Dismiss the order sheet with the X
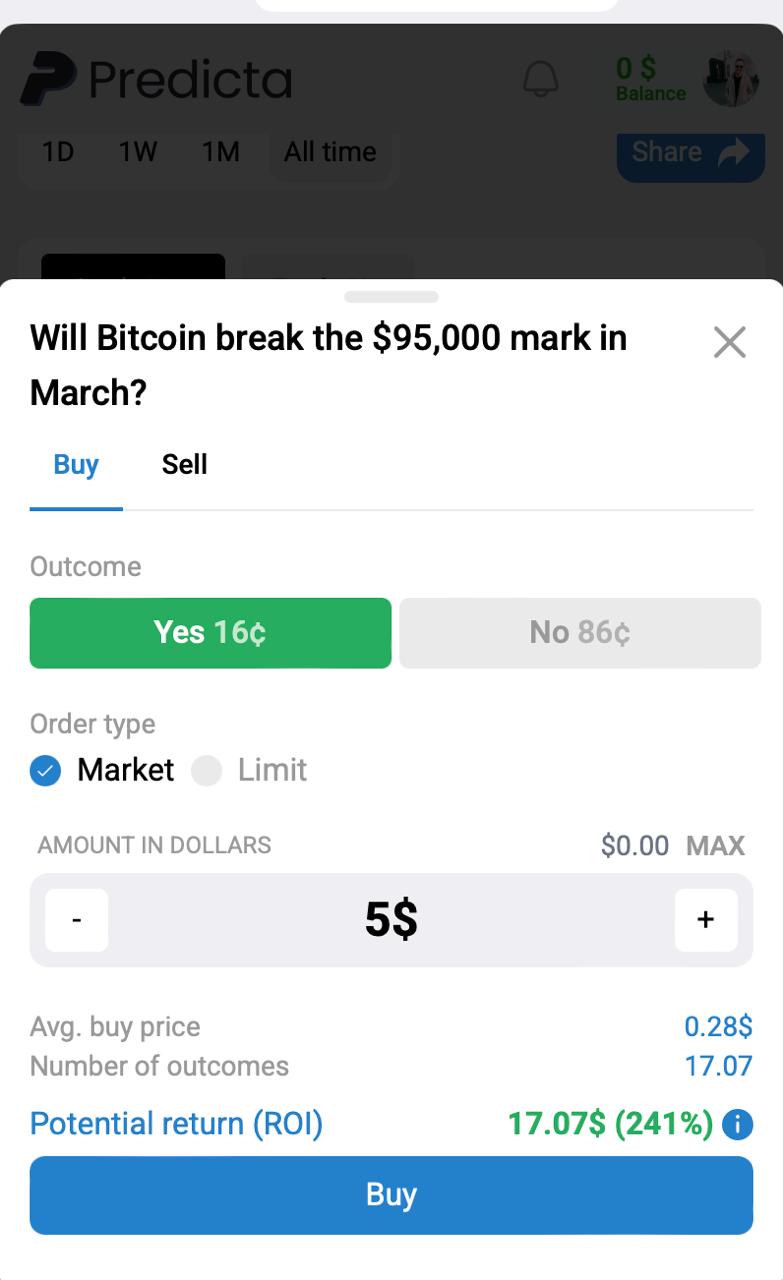This screenshot has width=783, height=1280. click(730, 342)
